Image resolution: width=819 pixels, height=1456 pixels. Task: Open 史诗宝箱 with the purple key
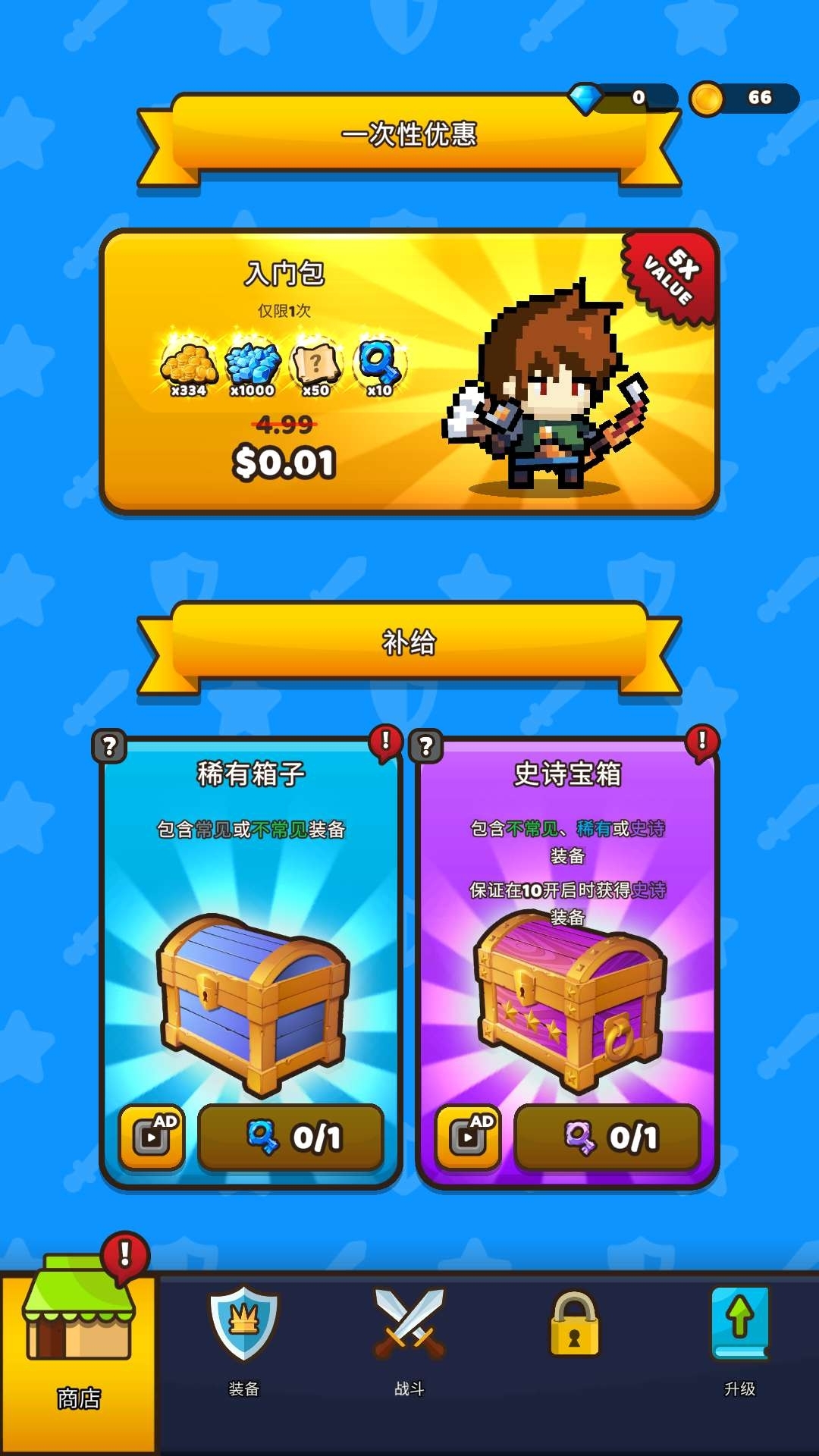pos(607,1136)
